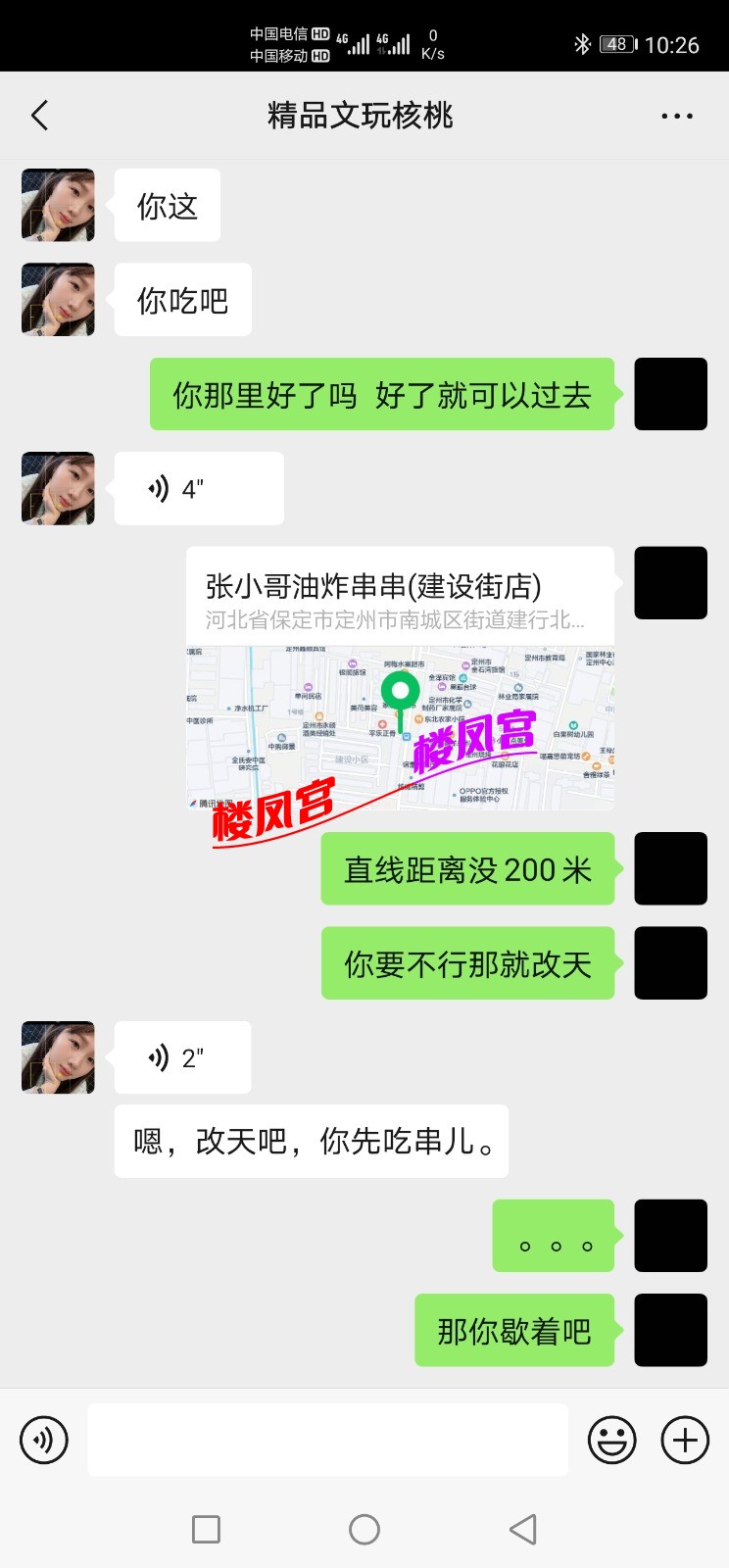Tap the message 嗯，改天吧，你先吃串儿。
This screenshot has height=1568, width=729.
tap(312, 1140)
